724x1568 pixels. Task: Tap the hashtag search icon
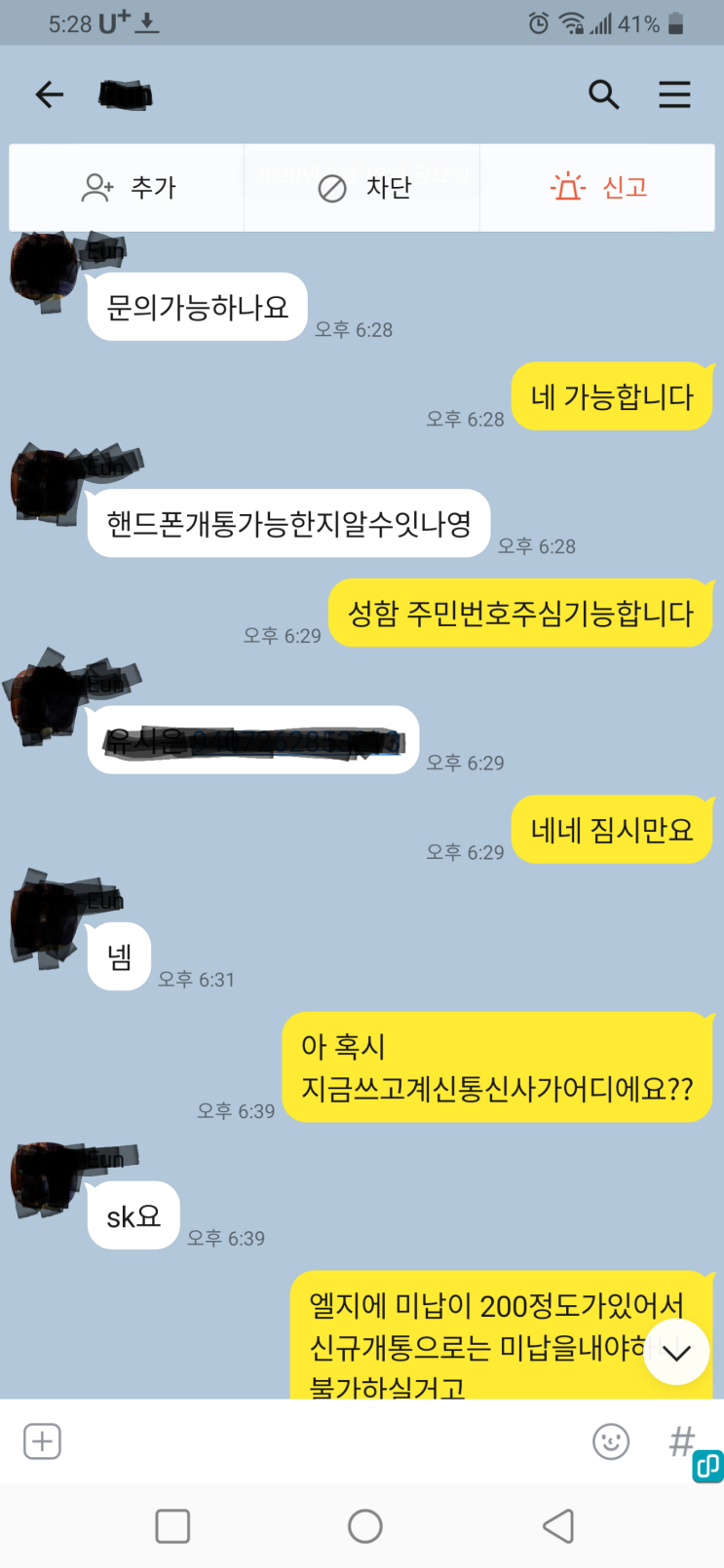tap(681, 1440)
